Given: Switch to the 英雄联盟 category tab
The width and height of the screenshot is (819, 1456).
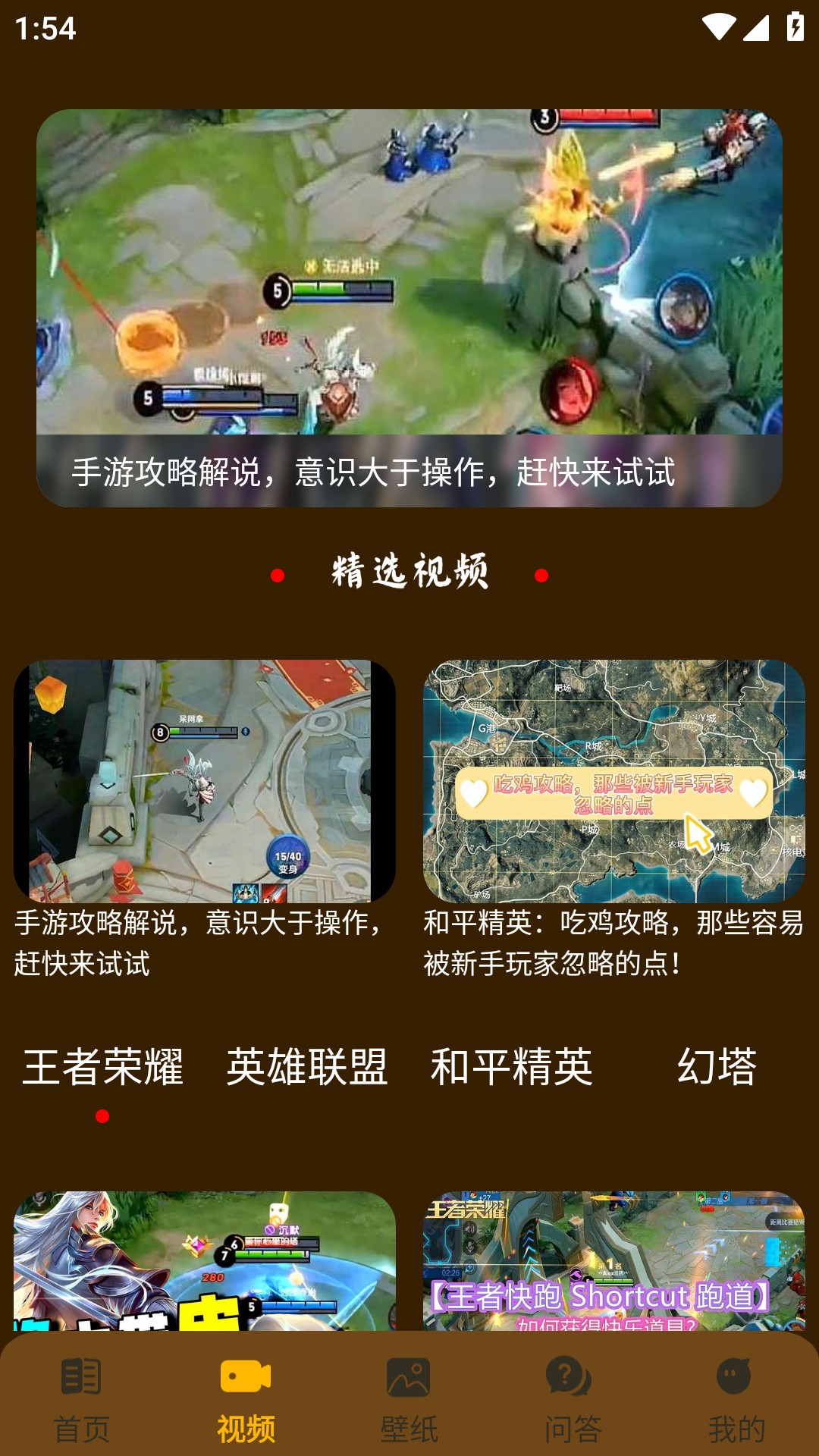Looking at the screenshot, I should [308, 1068].
